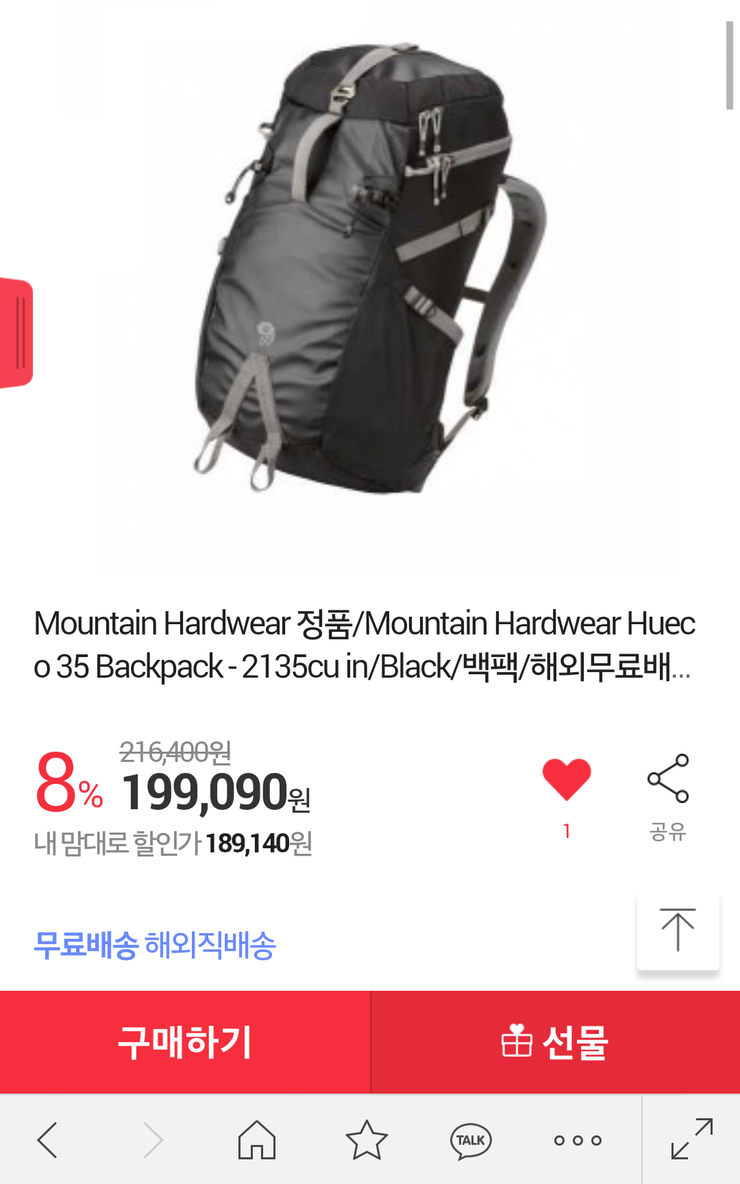Share this product via 공유

668,797
